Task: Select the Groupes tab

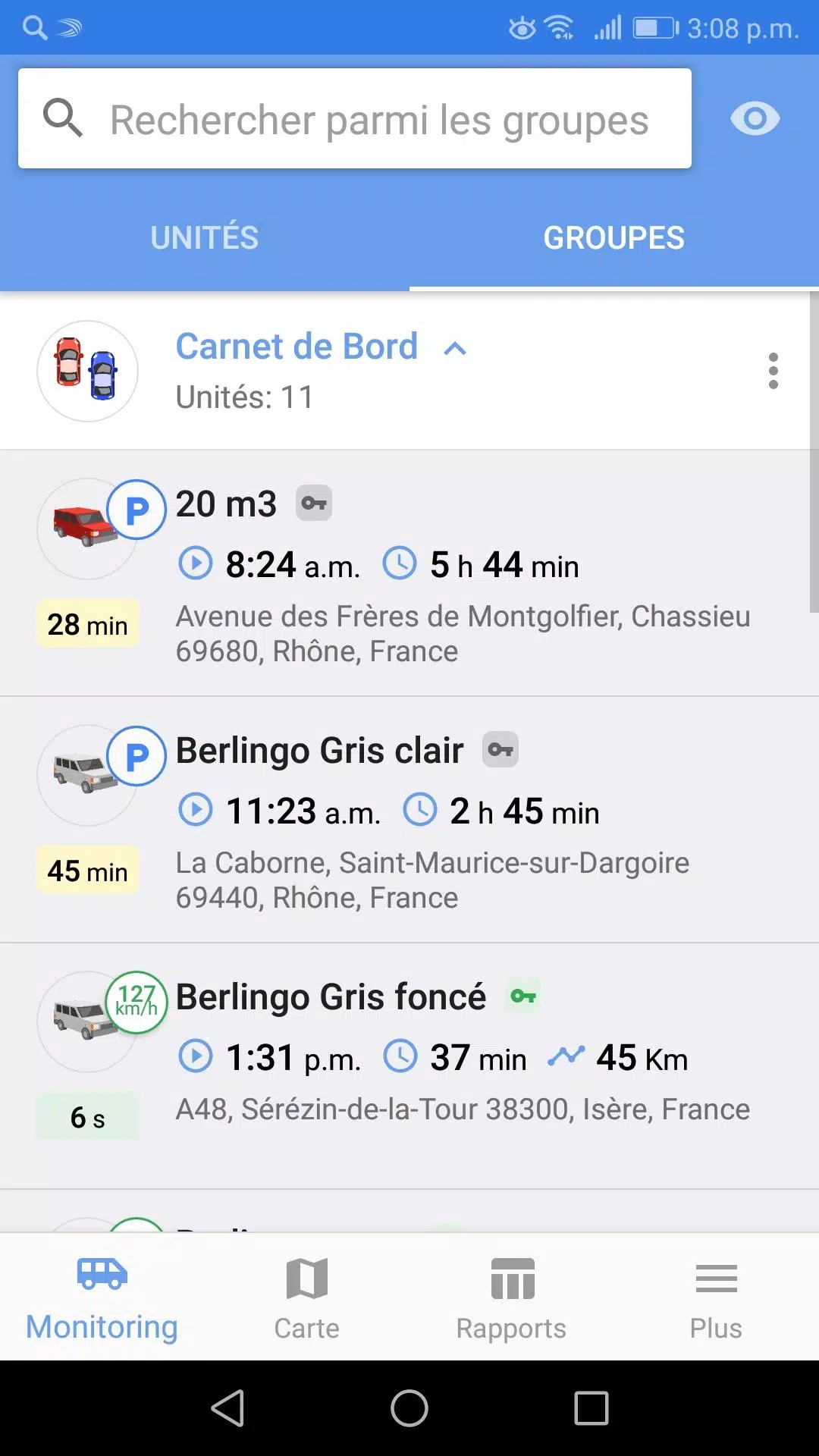Action: [613, 238]
